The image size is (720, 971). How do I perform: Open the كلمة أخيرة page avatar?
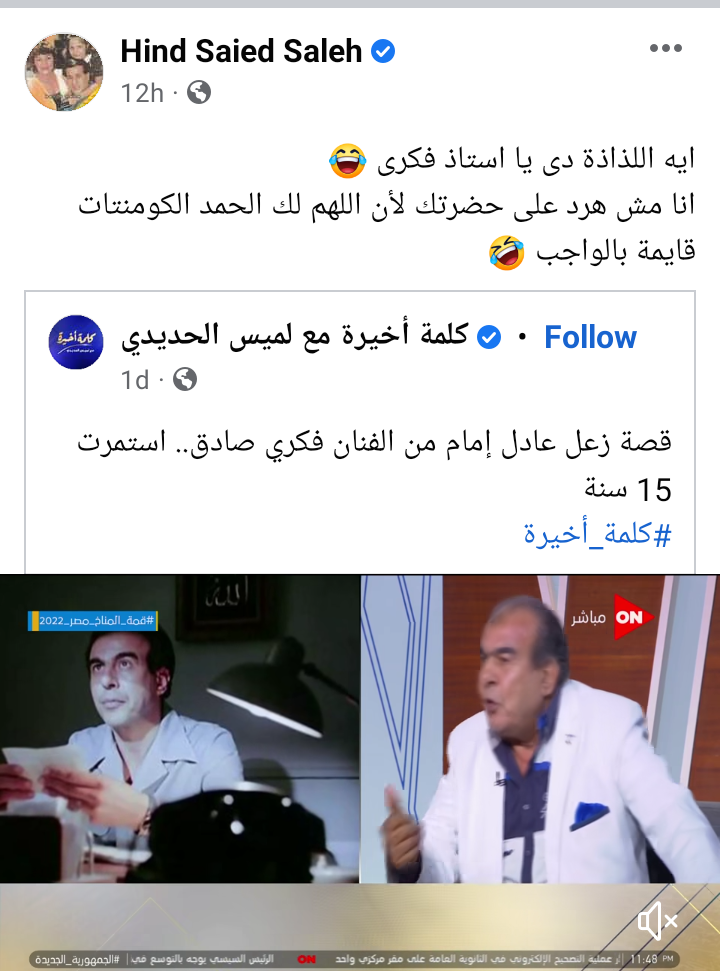(x=75, y=342)
